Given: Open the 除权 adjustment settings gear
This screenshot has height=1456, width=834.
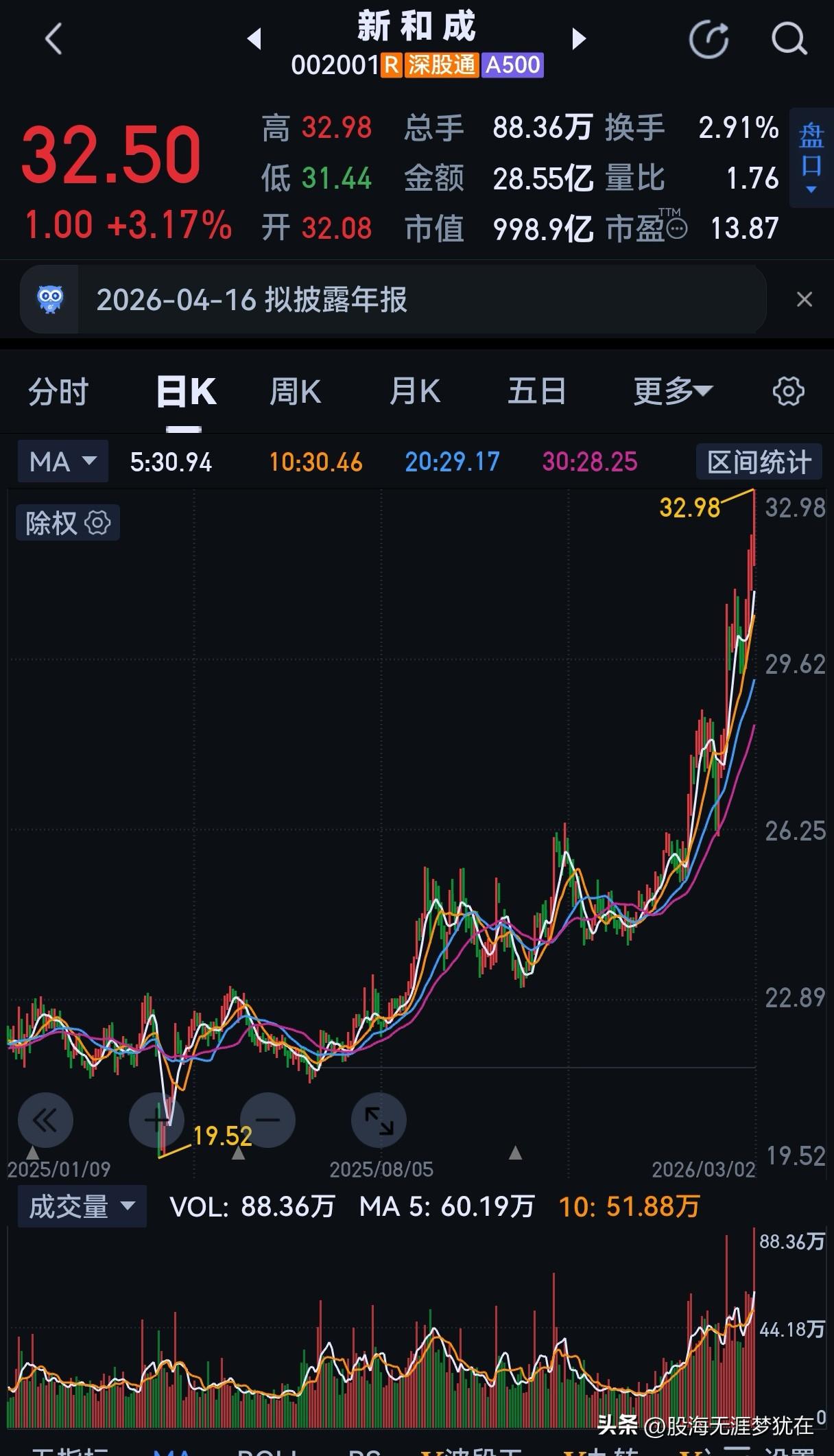Looking at the screenshot, I should [x=96, y=523].
